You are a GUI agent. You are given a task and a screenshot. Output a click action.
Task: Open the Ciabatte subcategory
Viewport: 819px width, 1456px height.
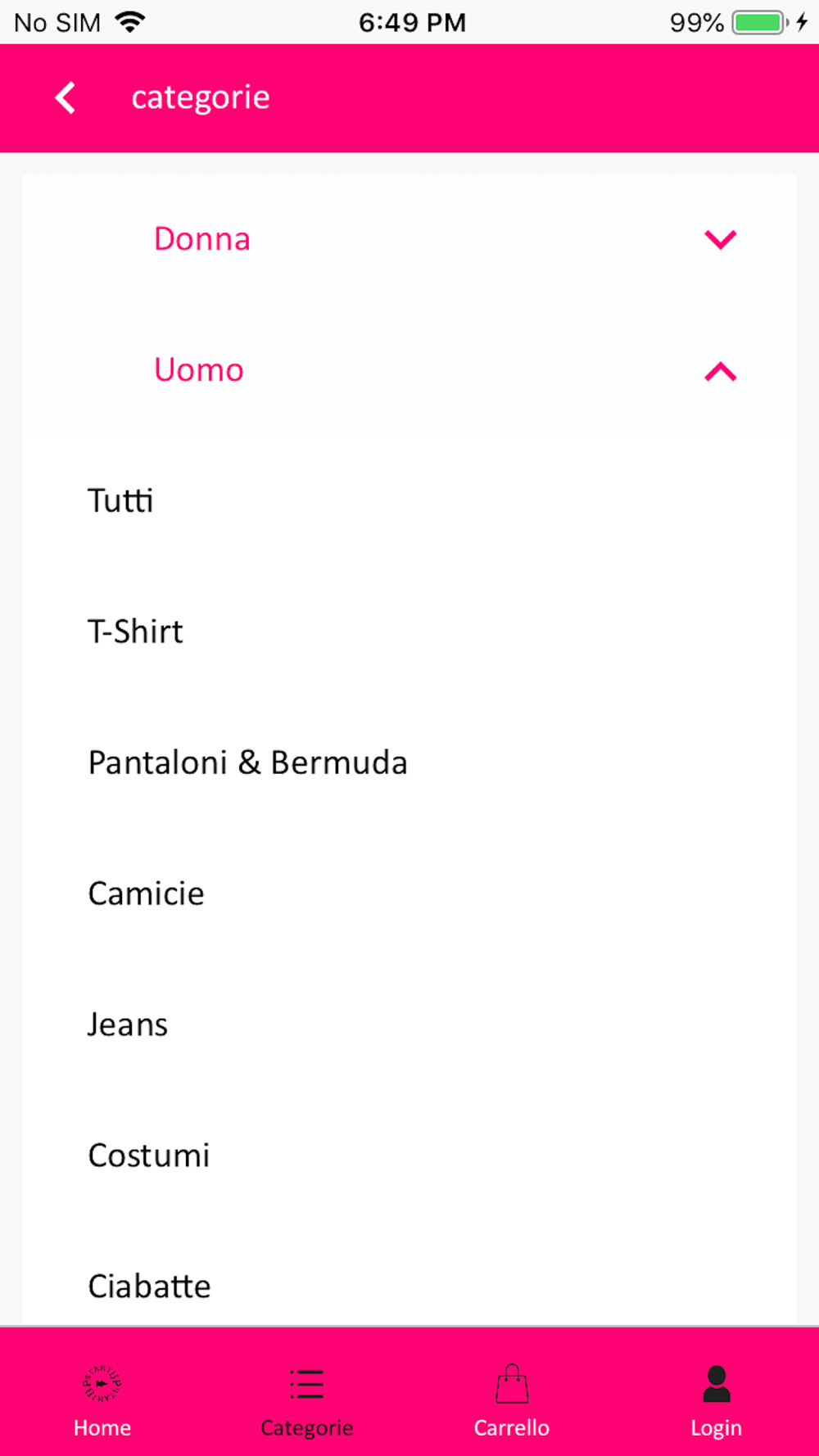[149, 1286]
